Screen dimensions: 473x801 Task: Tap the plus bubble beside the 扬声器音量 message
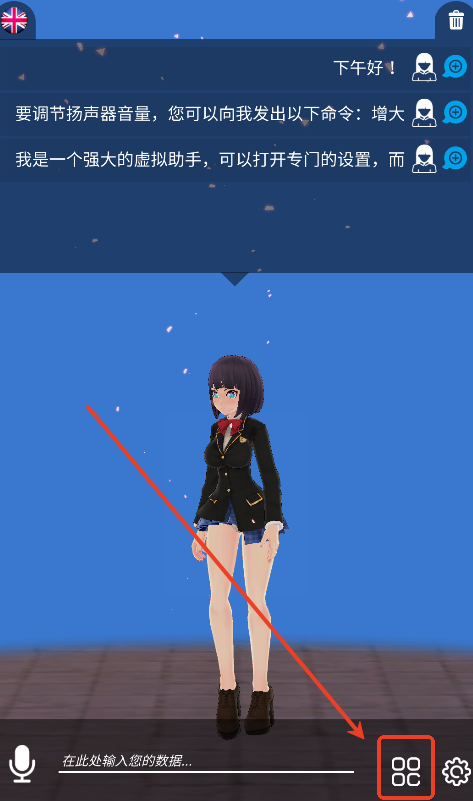pos(455,112)
